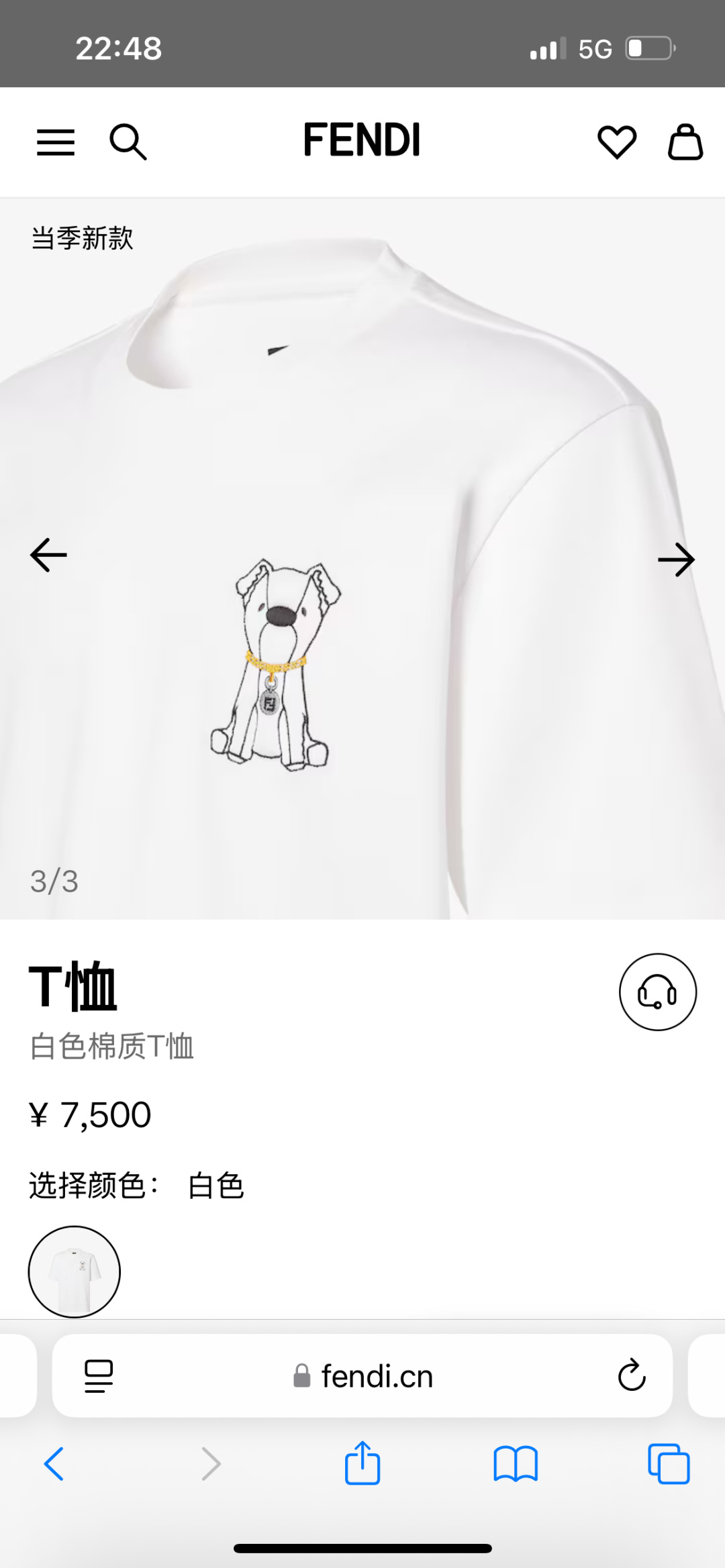View the wishlist heart
725x1568 pixels.
click(x=617, y=142)
